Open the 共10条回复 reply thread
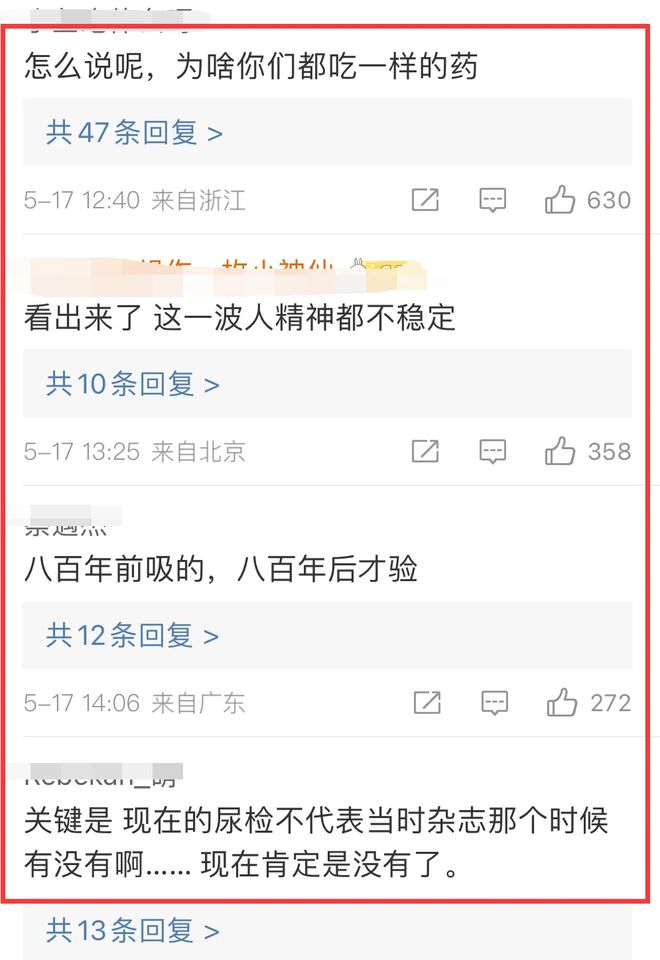 tap(132, 384)
